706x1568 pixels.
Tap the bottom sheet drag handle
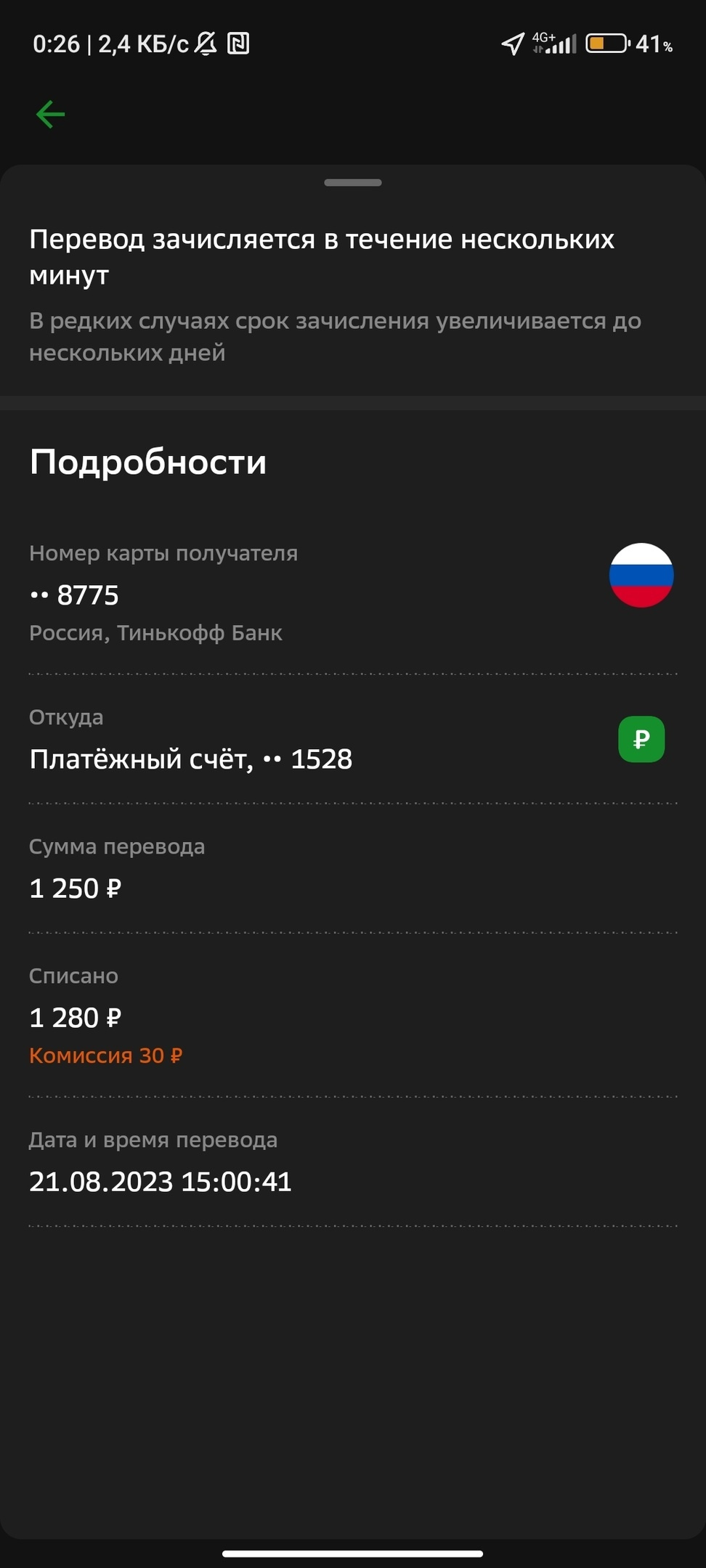point(353,182)
